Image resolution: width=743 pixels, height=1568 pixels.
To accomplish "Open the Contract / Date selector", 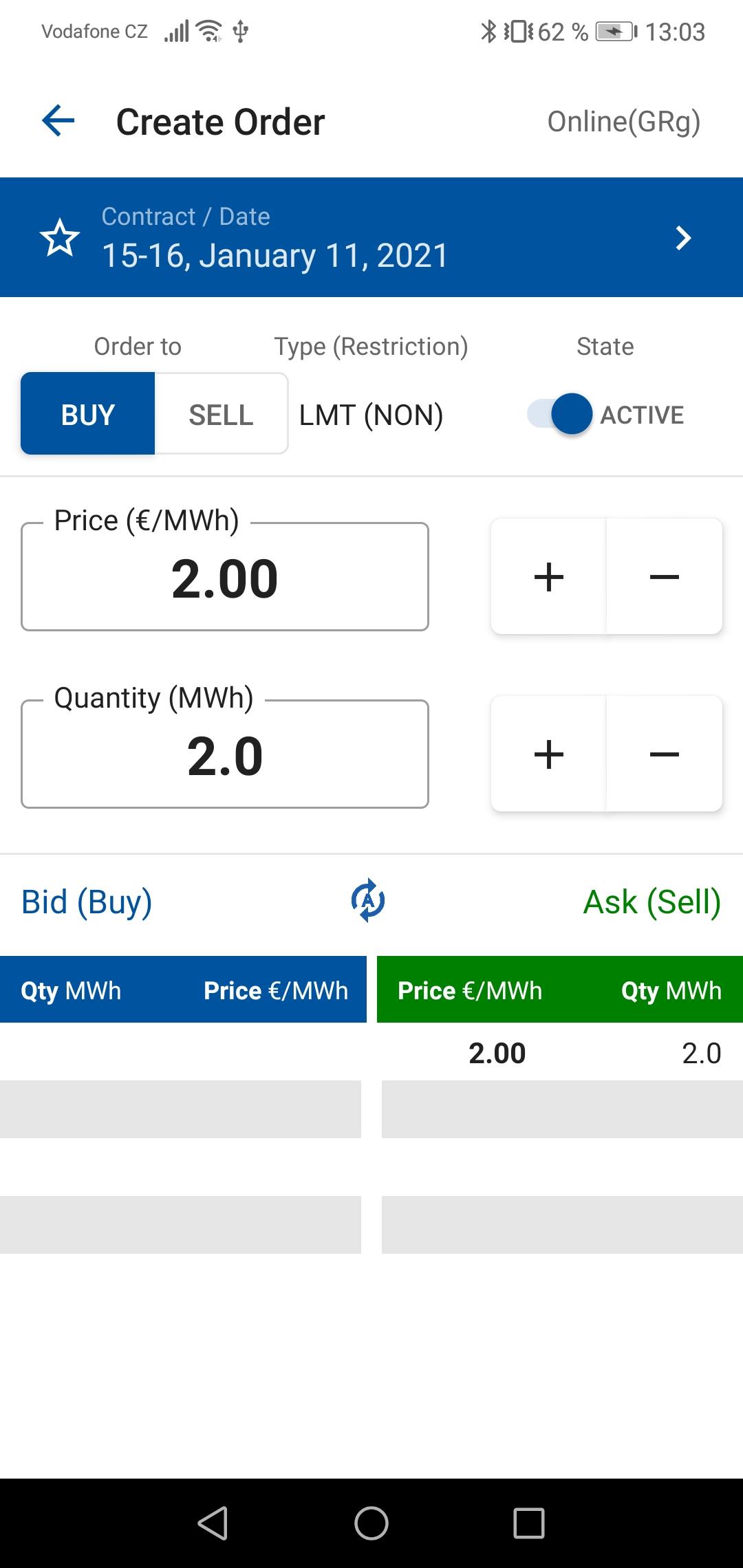I will click(x=371, y=237).
